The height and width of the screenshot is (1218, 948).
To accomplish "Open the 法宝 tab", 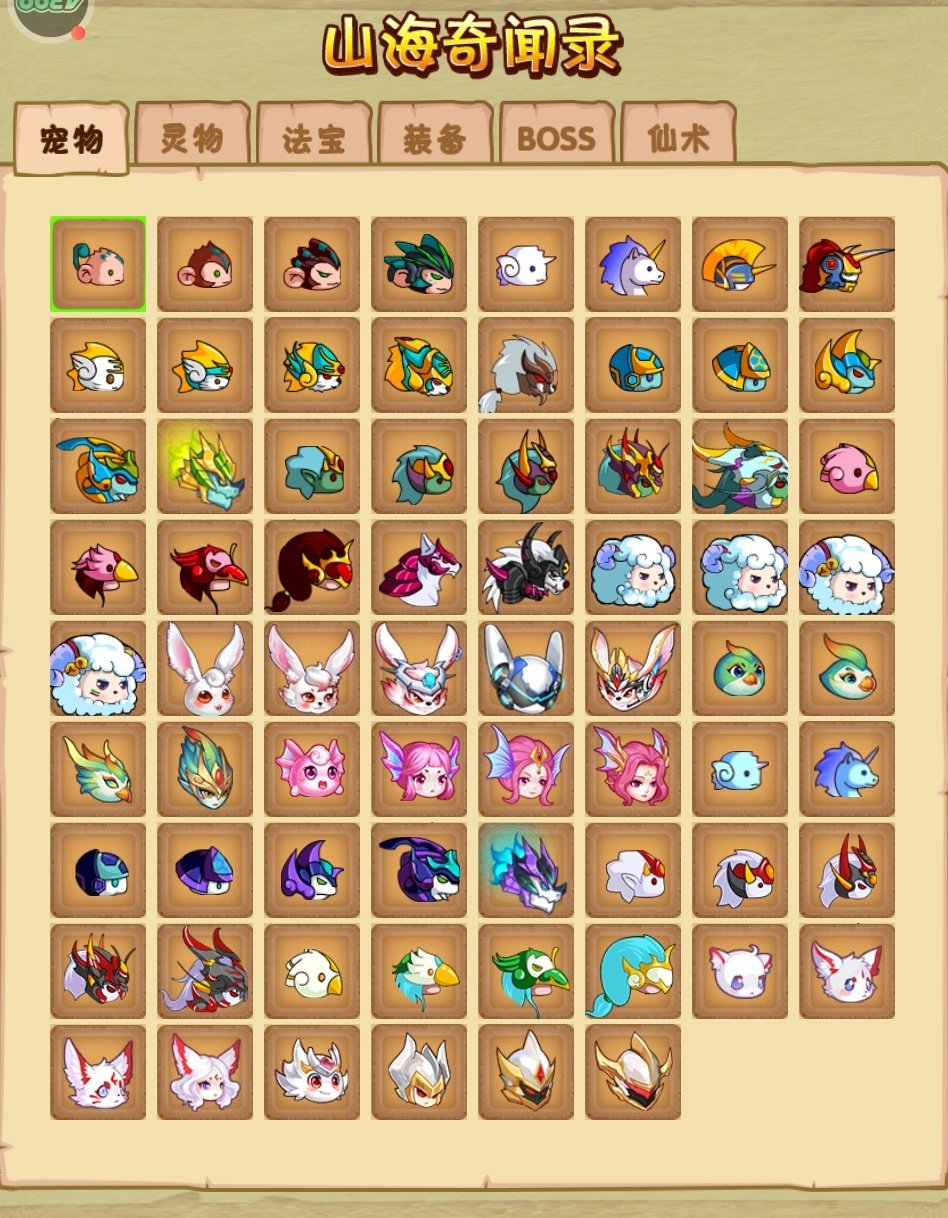I will [314, 136].
